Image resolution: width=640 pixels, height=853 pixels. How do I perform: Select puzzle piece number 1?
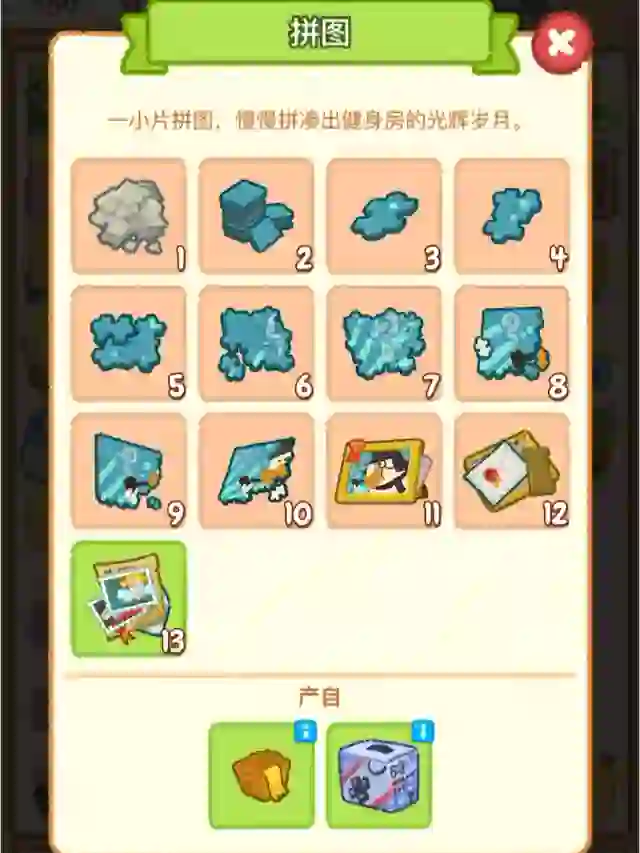128,216
